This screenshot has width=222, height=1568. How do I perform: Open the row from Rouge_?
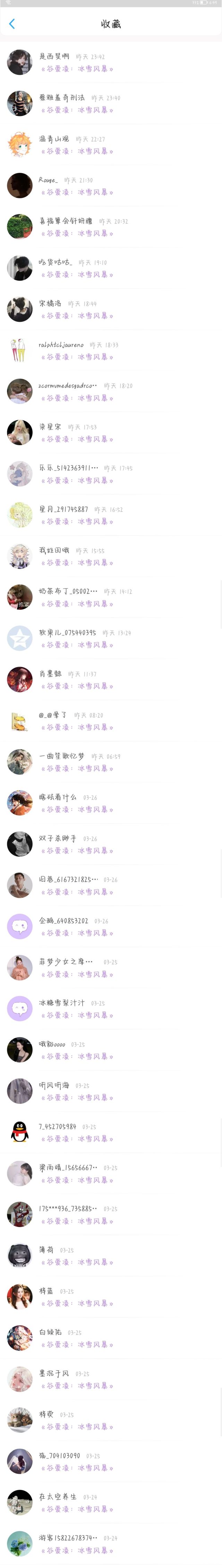111,186
